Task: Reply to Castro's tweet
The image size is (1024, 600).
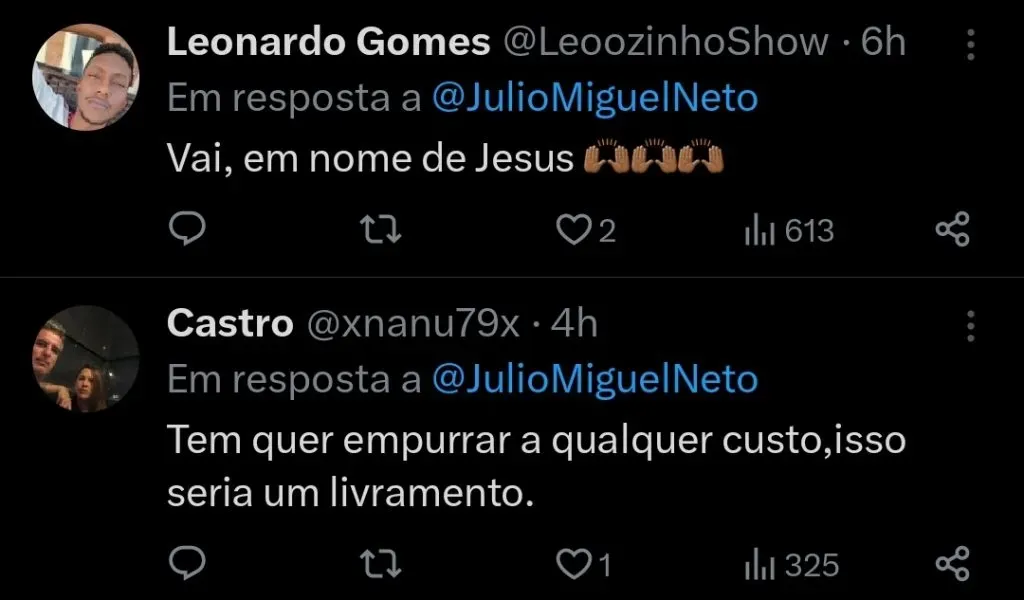Action: point(186,565)
